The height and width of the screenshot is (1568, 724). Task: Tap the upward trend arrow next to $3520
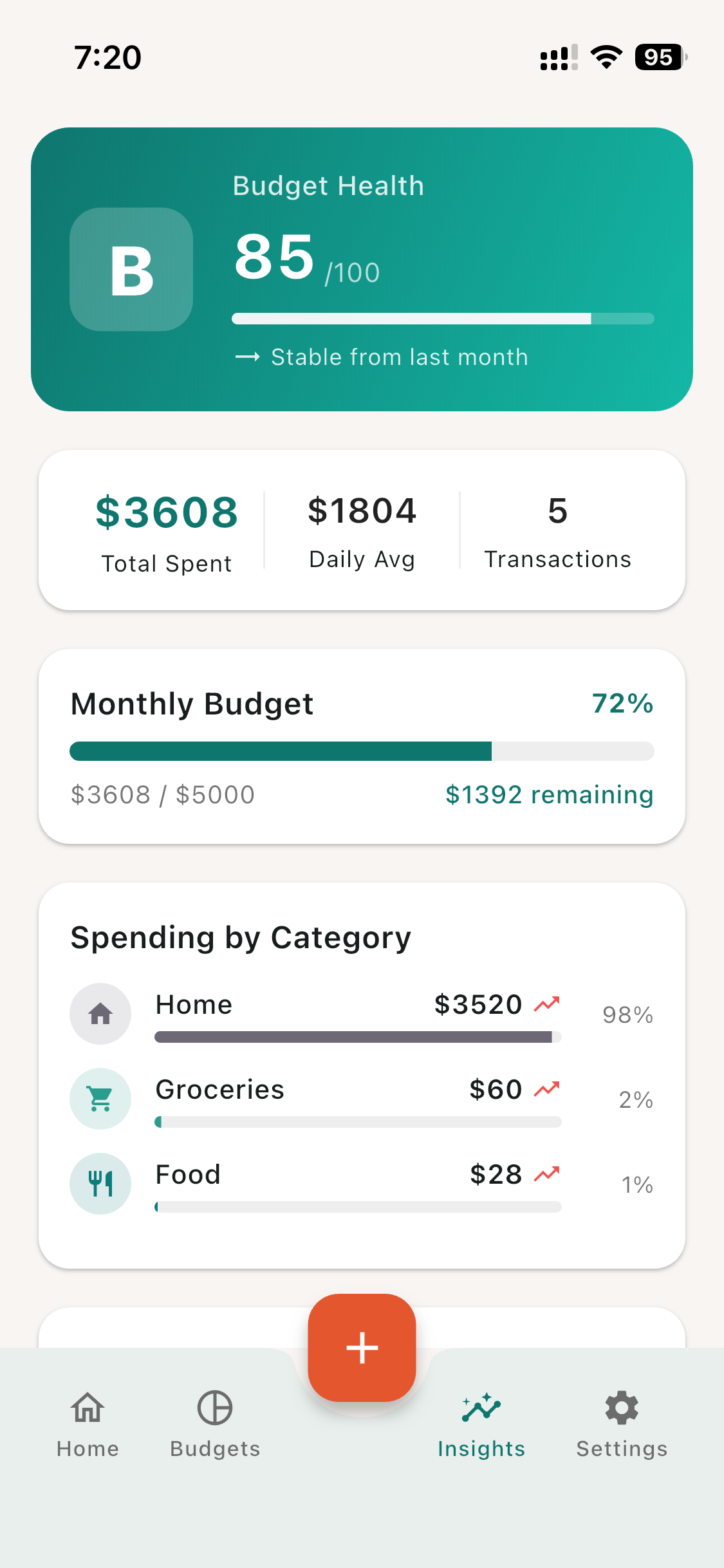546,1003
